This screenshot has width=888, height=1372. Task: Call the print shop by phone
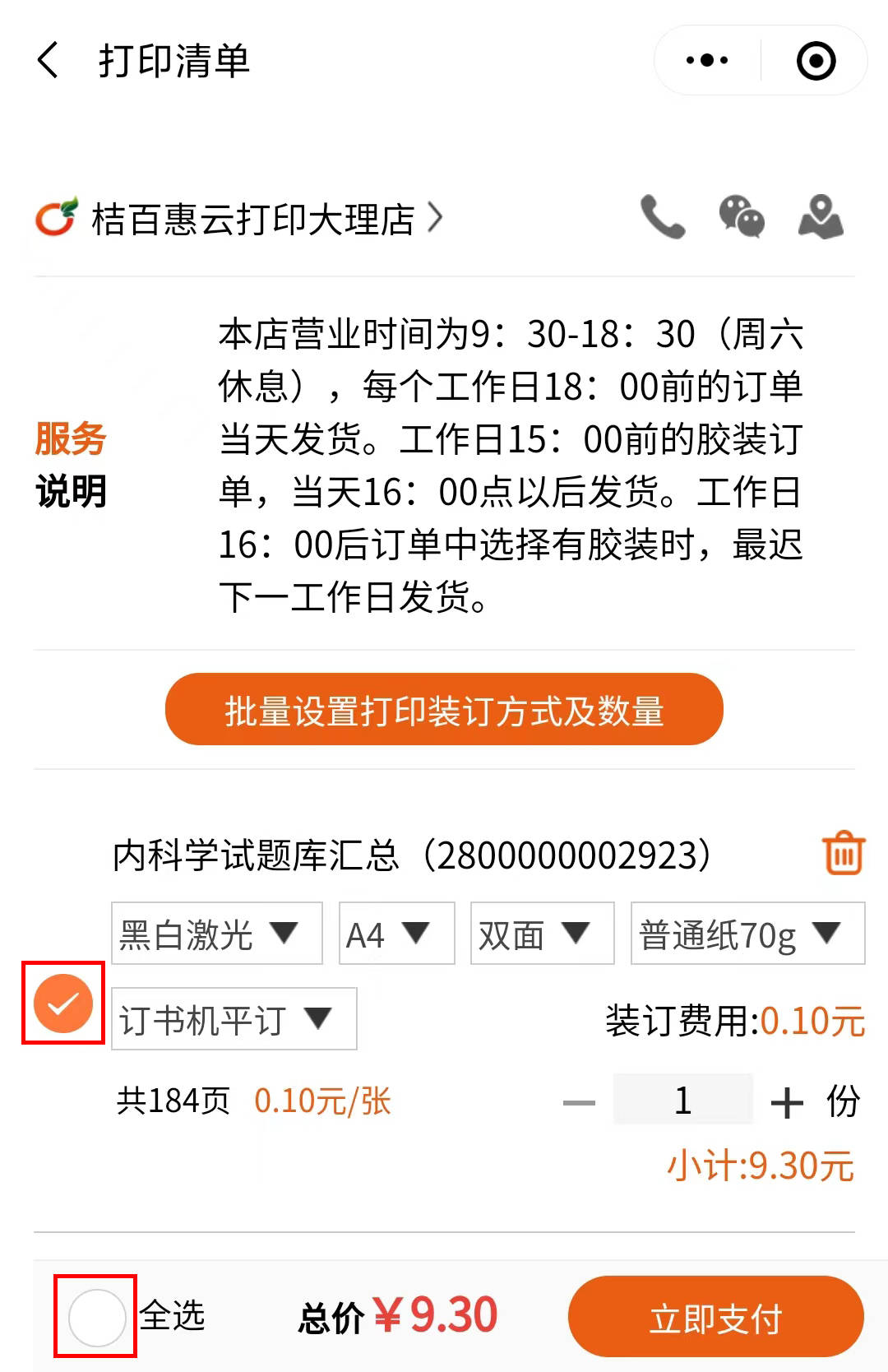tap(663, 217)
